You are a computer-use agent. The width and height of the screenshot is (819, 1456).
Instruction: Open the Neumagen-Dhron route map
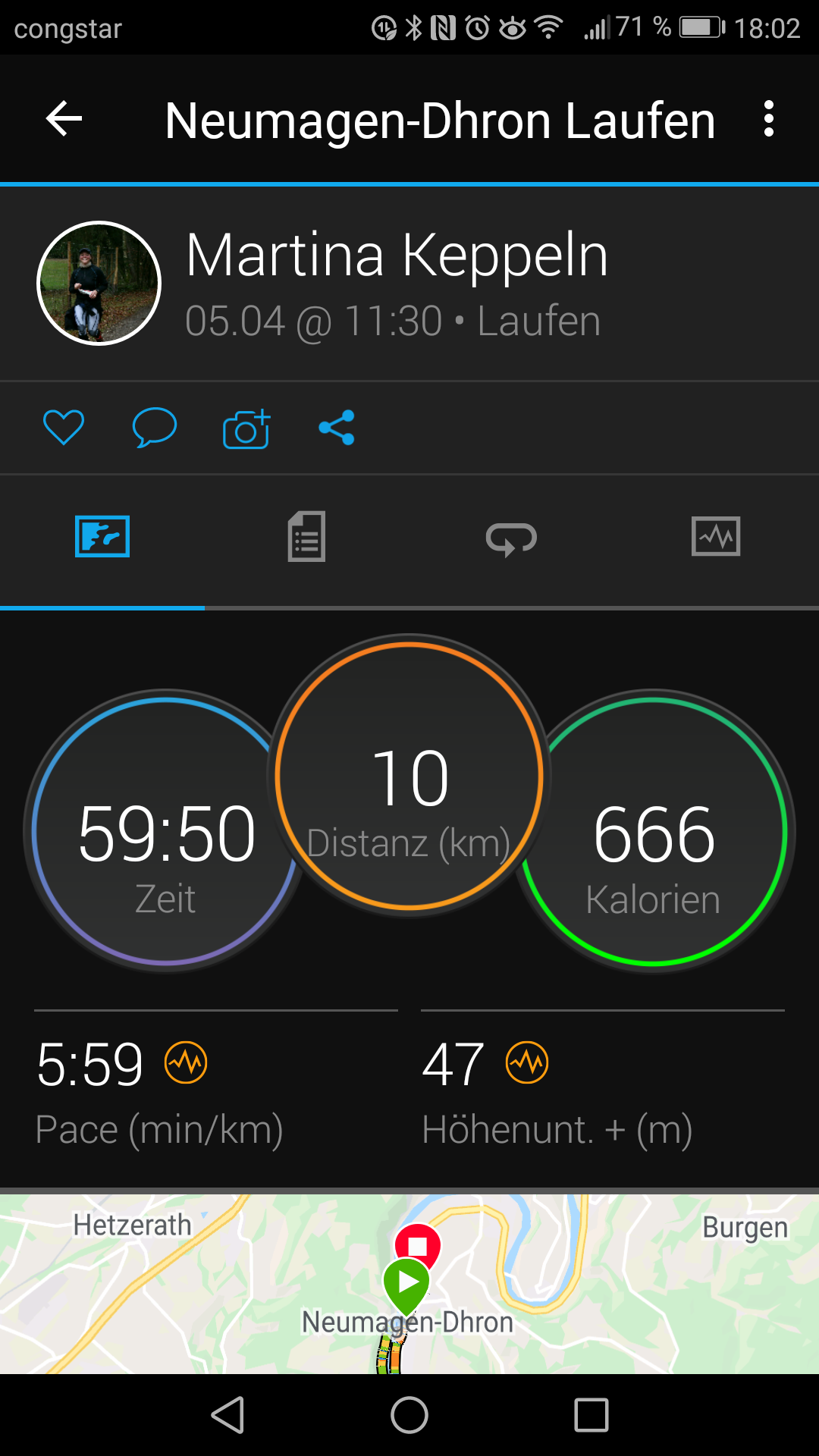click(x=409, y=1284)
